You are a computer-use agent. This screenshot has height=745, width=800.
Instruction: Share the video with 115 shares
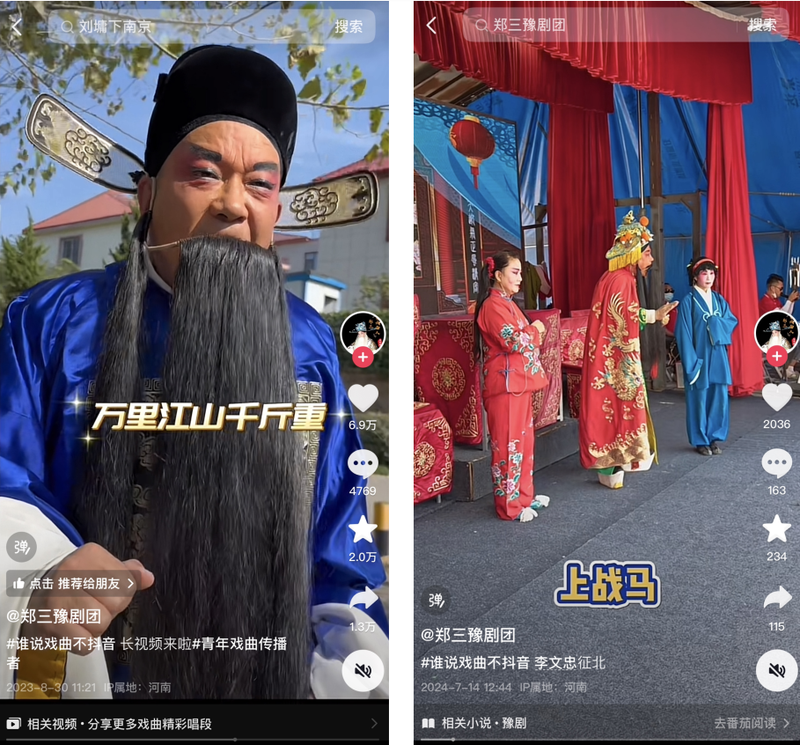point(777,599)
